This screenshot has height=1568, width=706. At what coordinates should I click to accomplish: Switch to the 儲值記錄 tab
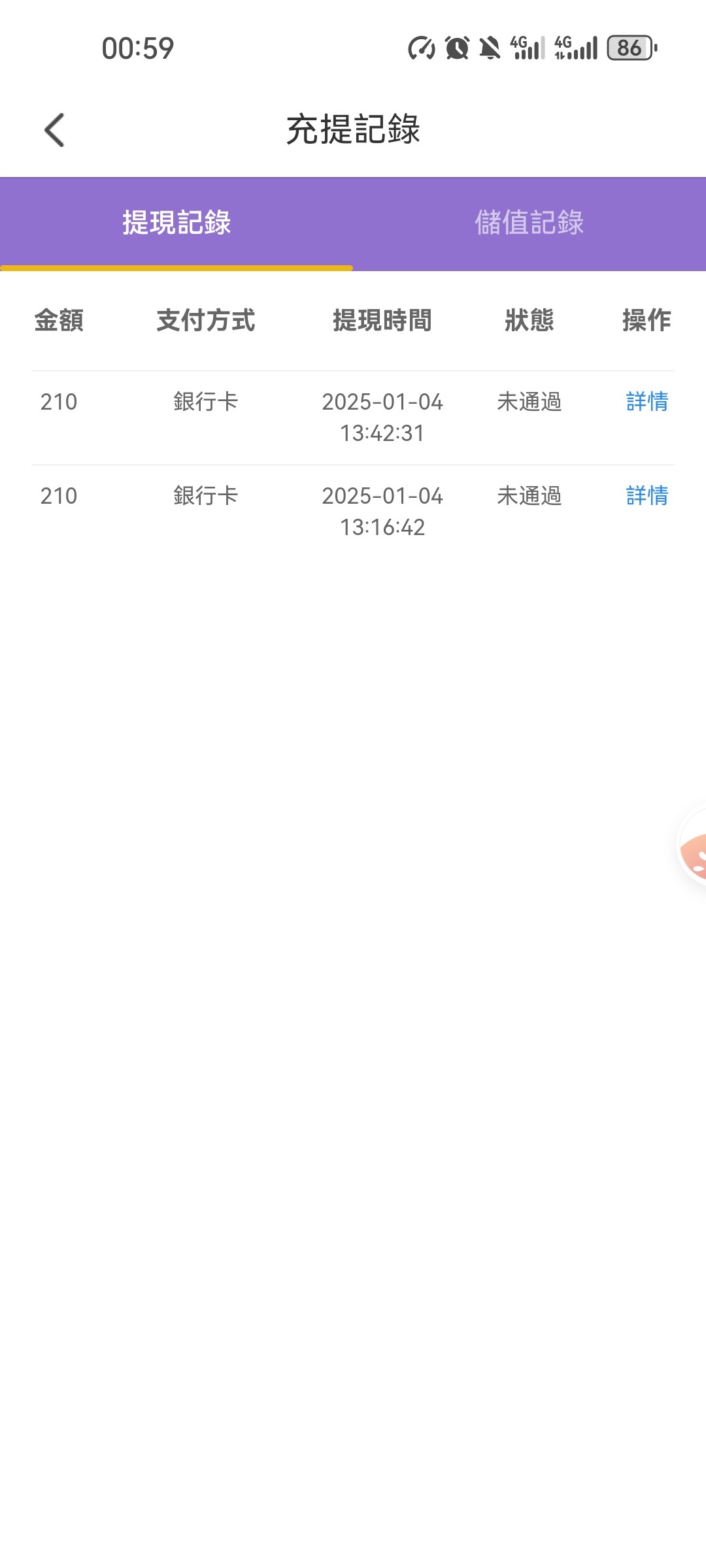[x=529, y=223]
